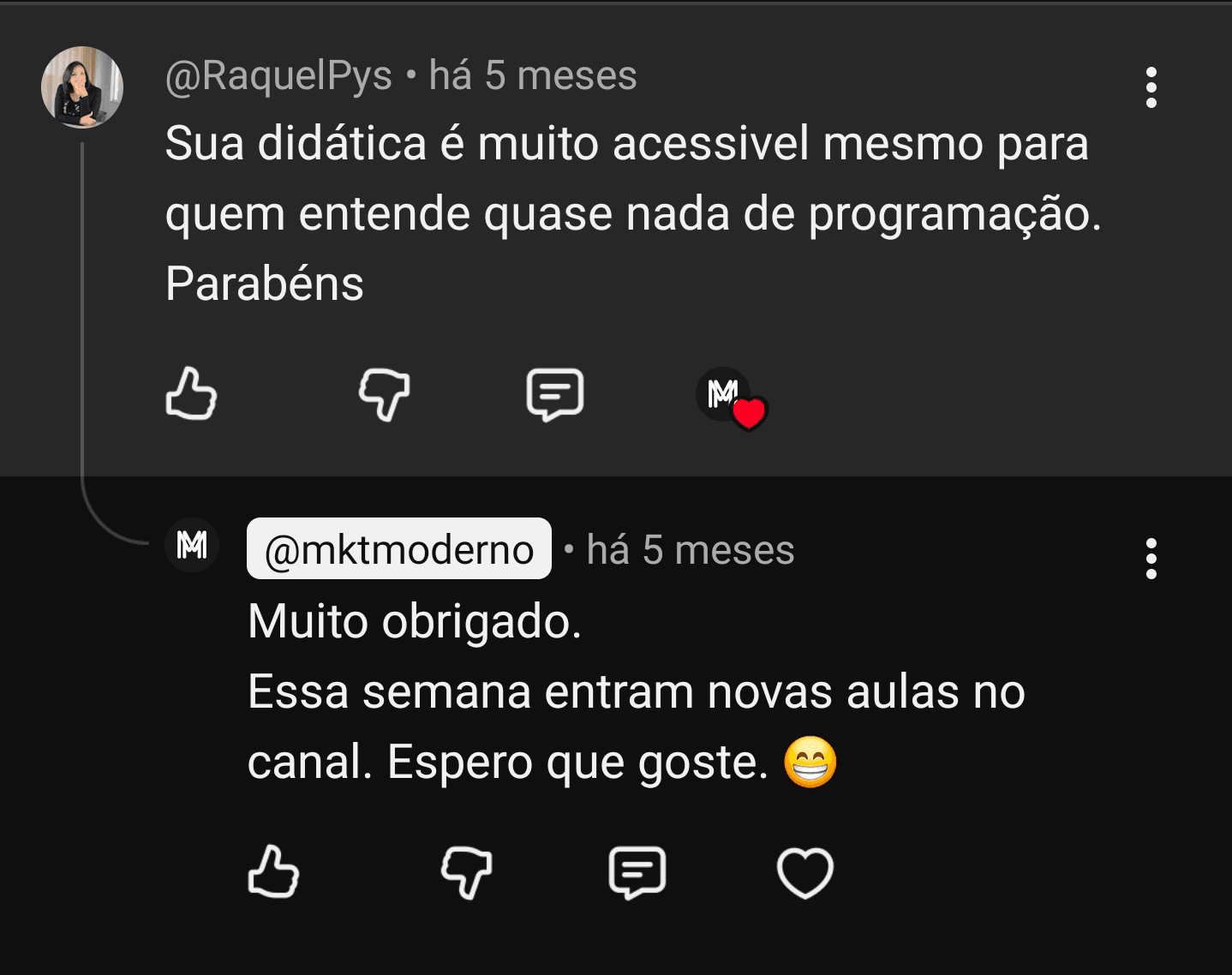Open overflow menu on @mktmoderno reply
Image resolution: width=1232 pixels, height=975 pixels.
[x=1151, y=559]
